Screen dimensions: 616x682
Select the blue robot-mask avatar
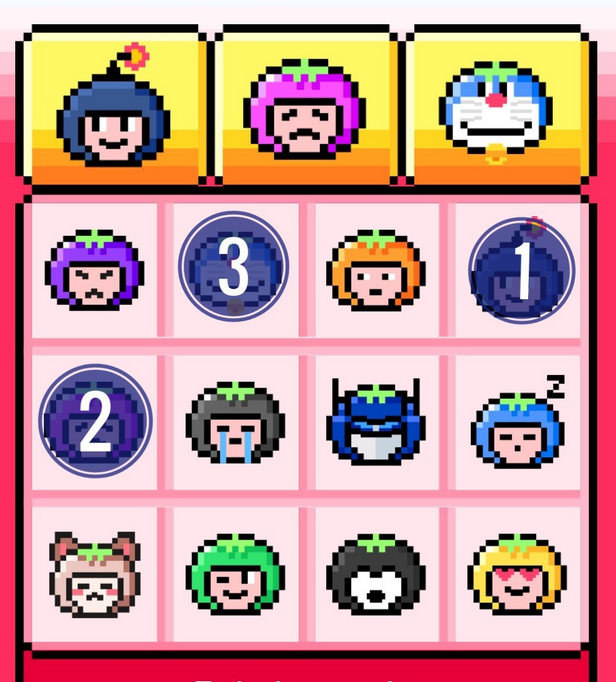pos(376,422)
